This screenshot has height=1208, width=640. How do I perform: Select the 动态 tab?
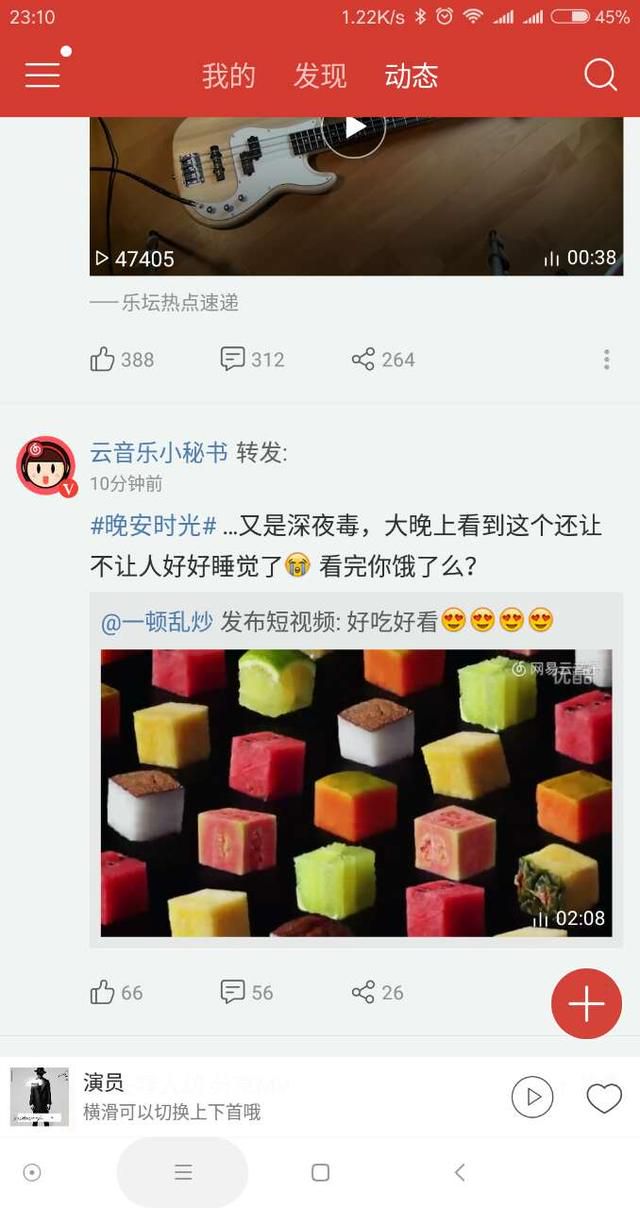point(412,76)
